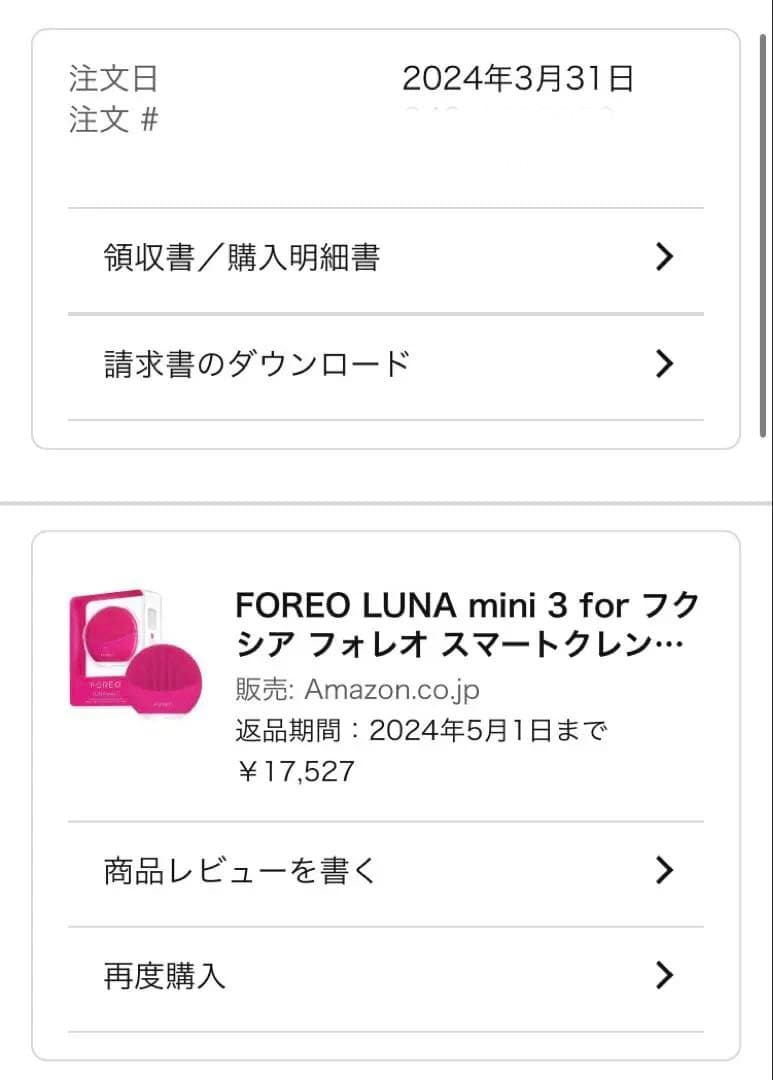Viewport: 773px width, 1080px height.
Task: Download the invoice via 請求書のダウンロード
Action: 254,364
